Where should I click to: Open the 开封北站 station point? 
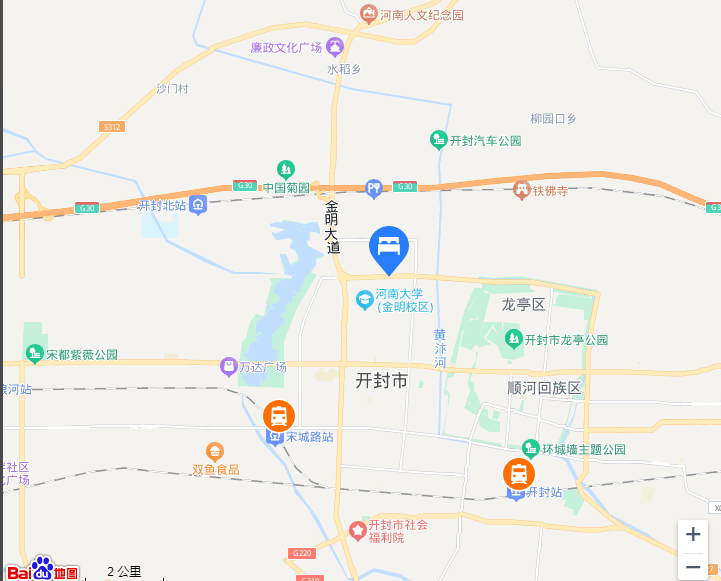pyautogui.click(x=199, y=205)
